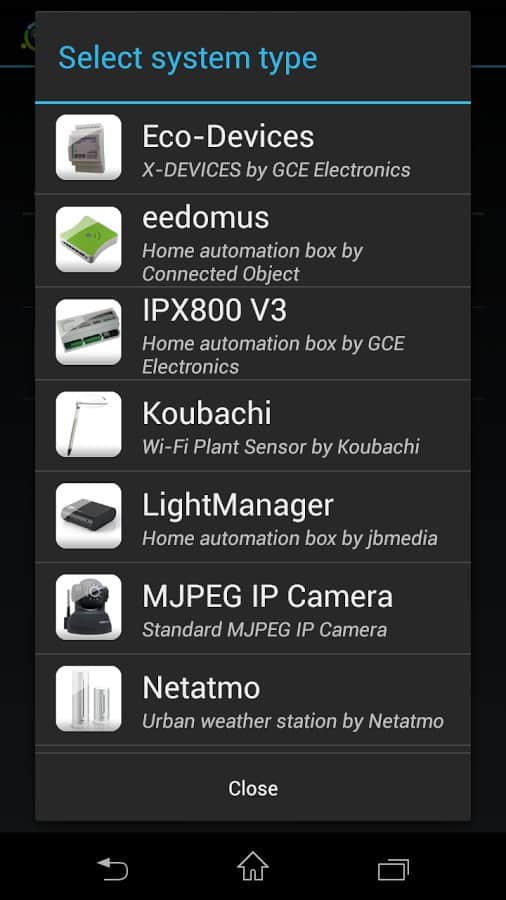Close the system type dialog
This screenshot has height=900, width=506.
pos(252,788)
